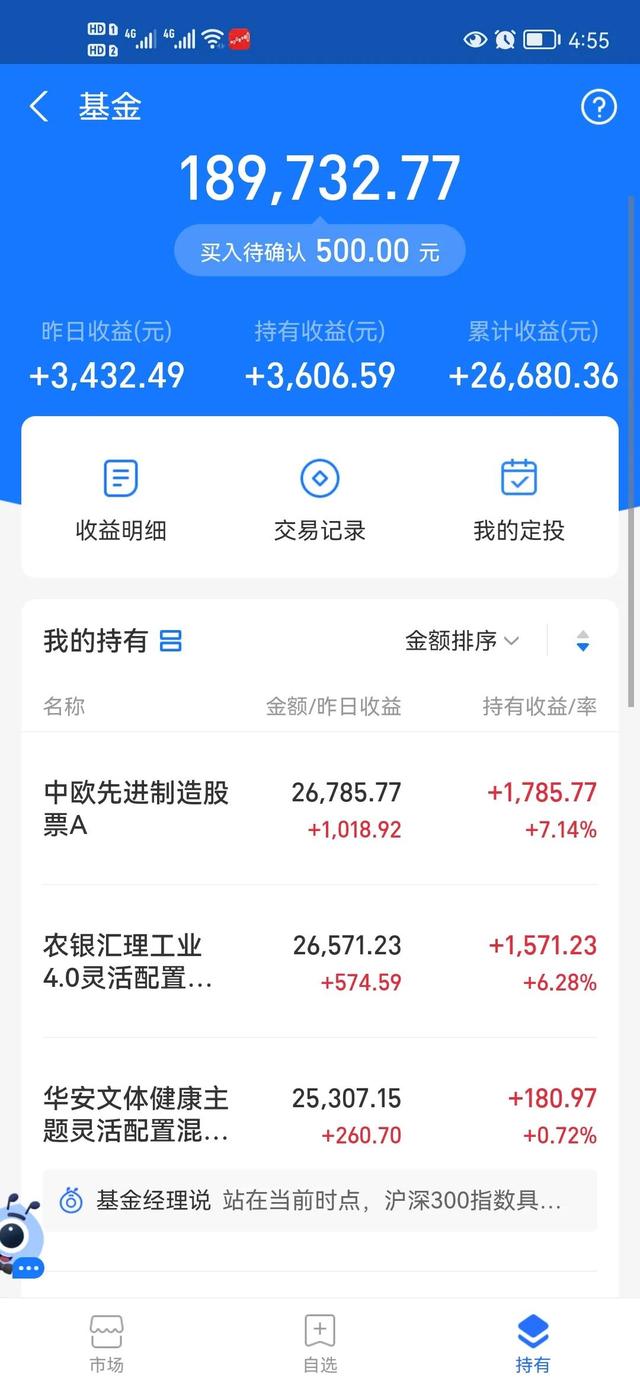Screen dimensions: 640x1387
Task: Select the 持有 tab
Action: coord(533,1343)
